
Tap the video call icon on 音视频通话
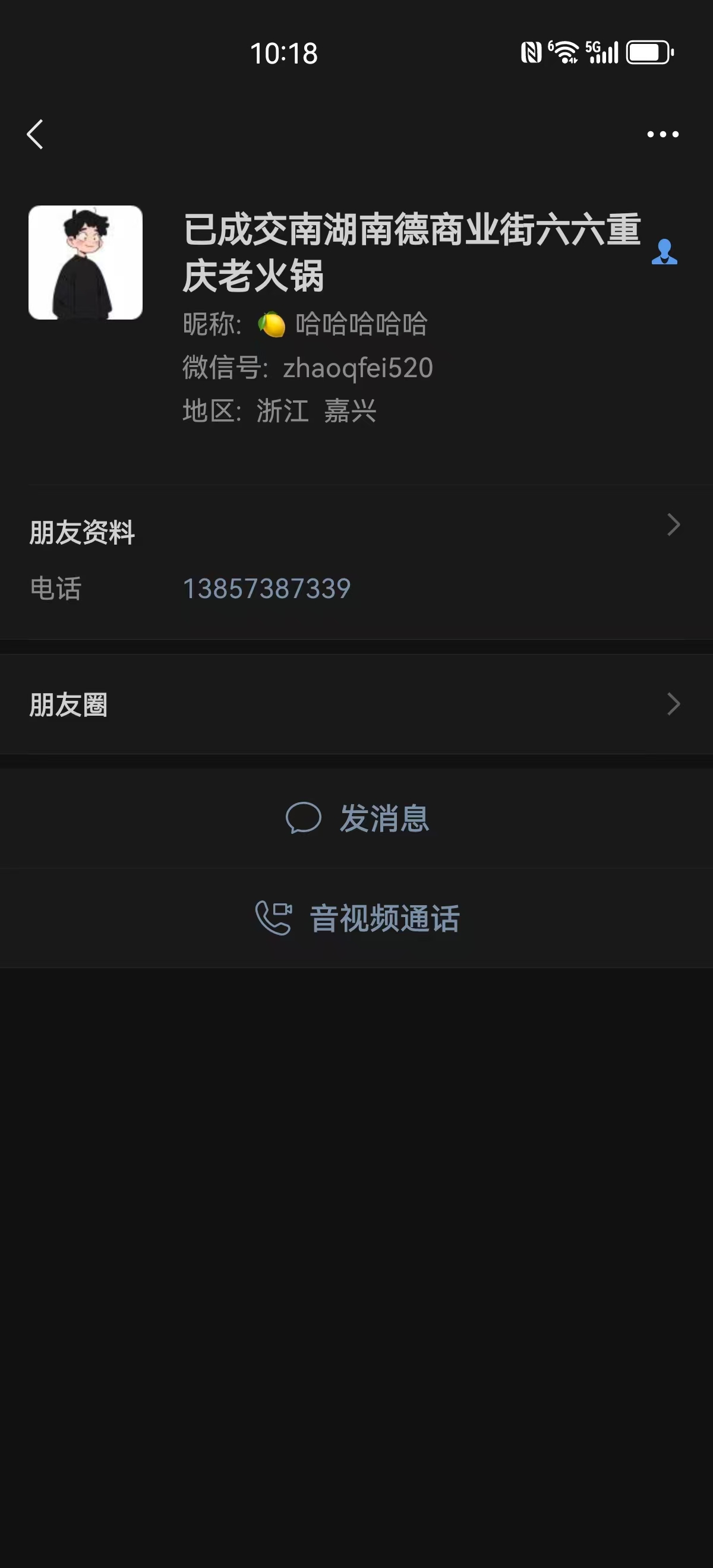click(x=274, y=918)
